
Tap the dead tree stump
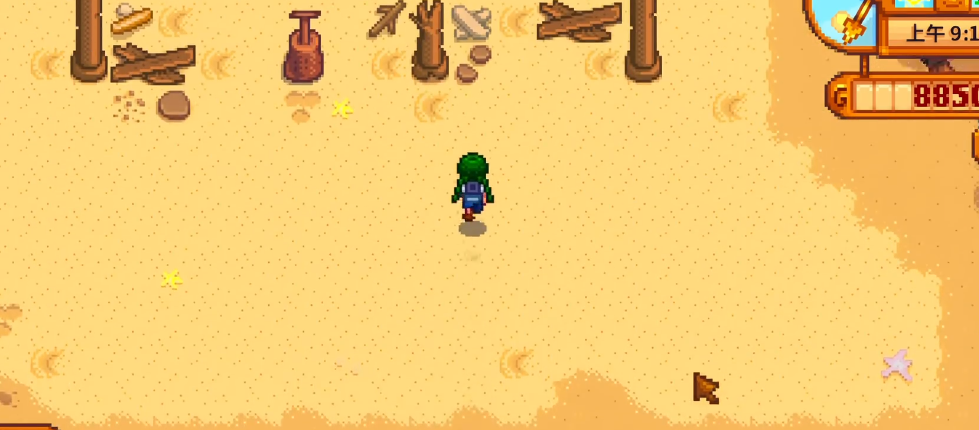coord(429,41)
